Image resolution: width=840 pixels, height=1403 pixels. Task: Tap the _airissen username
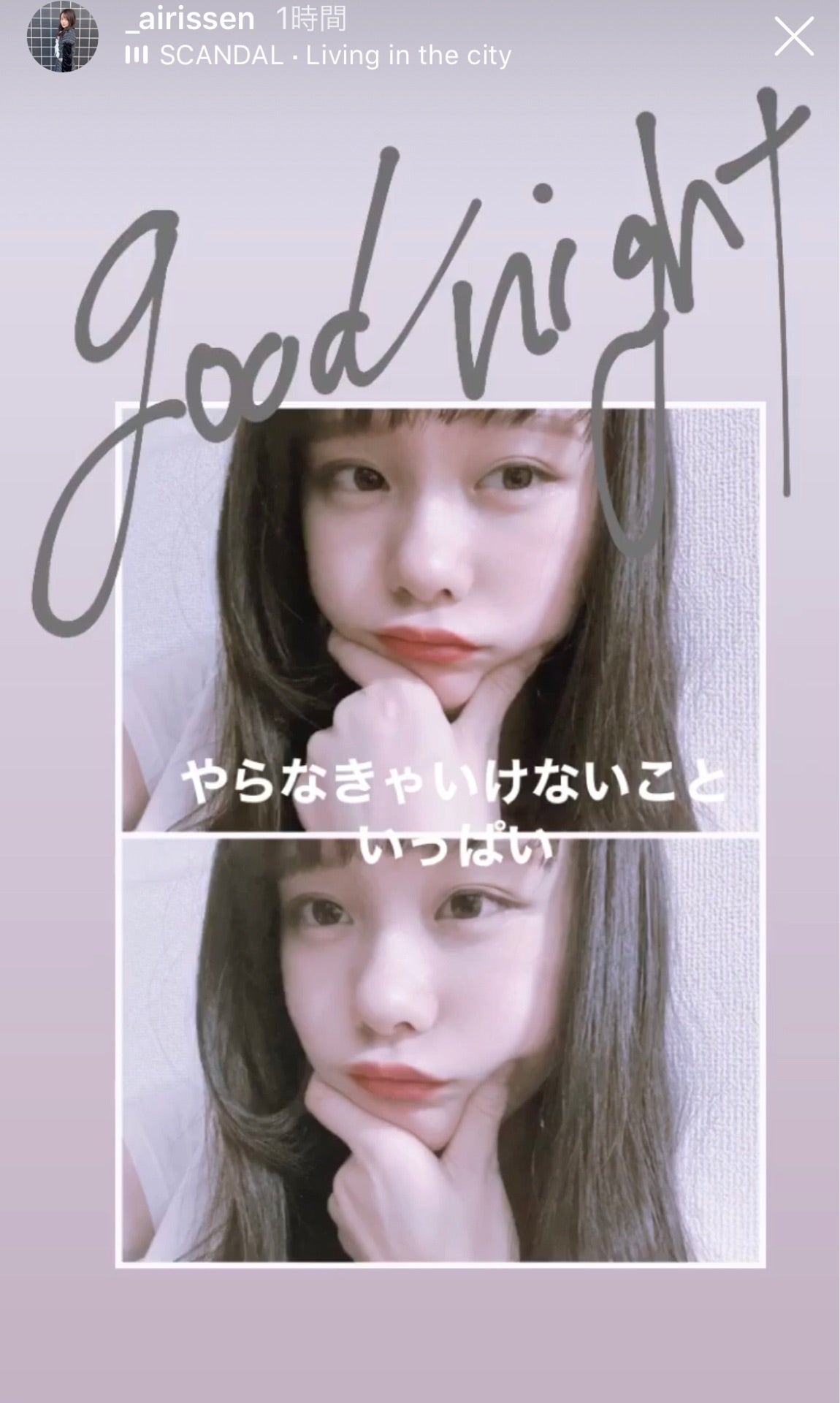(x=189, y=18)
